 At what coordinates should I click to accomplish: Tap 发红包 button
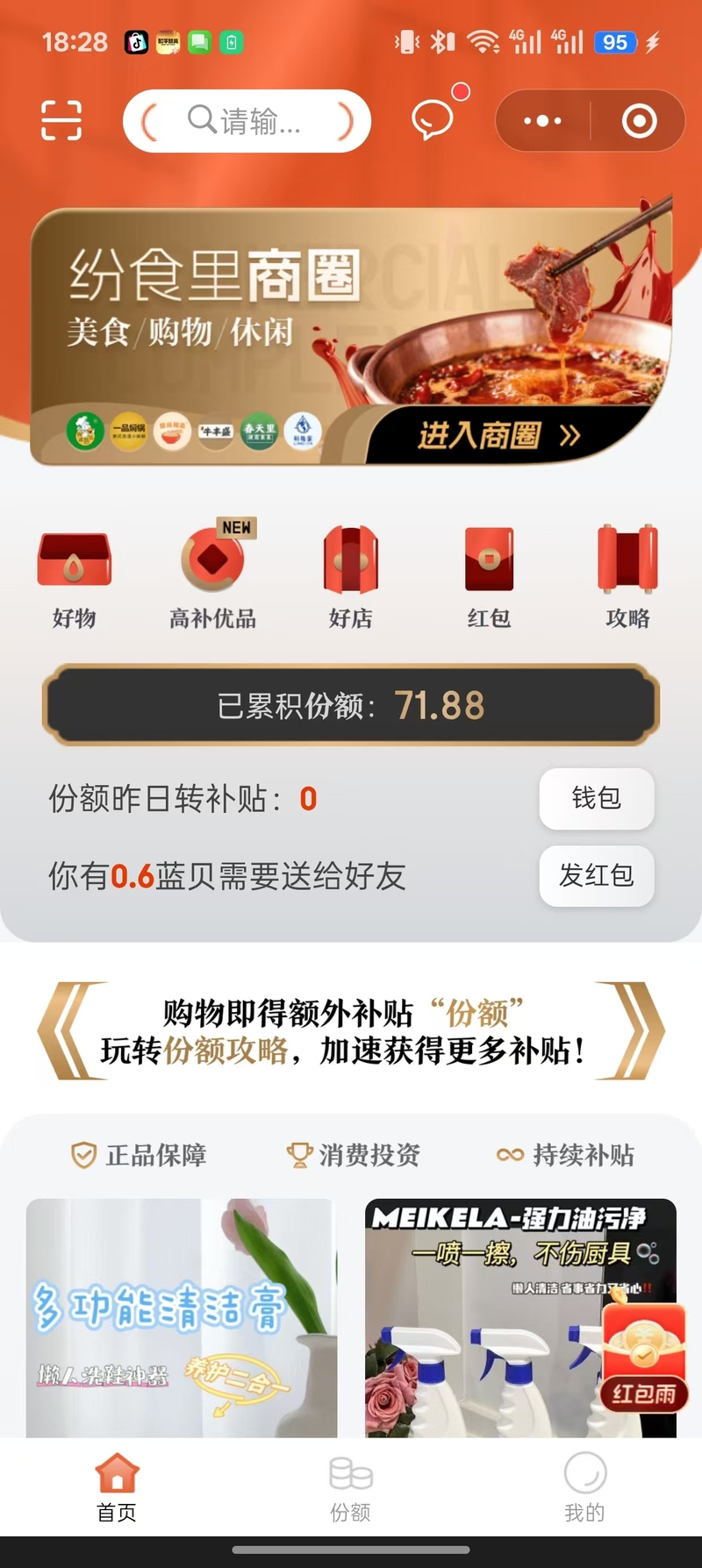(x=596, y=875)
